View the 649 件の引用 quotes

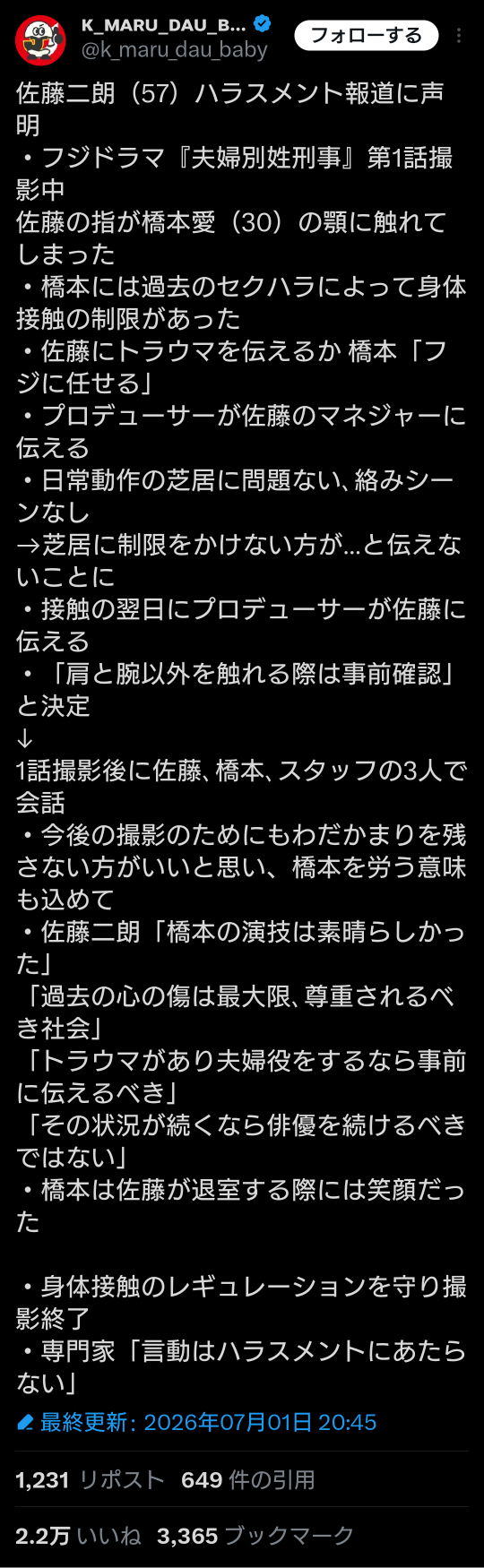(248, 1480)
